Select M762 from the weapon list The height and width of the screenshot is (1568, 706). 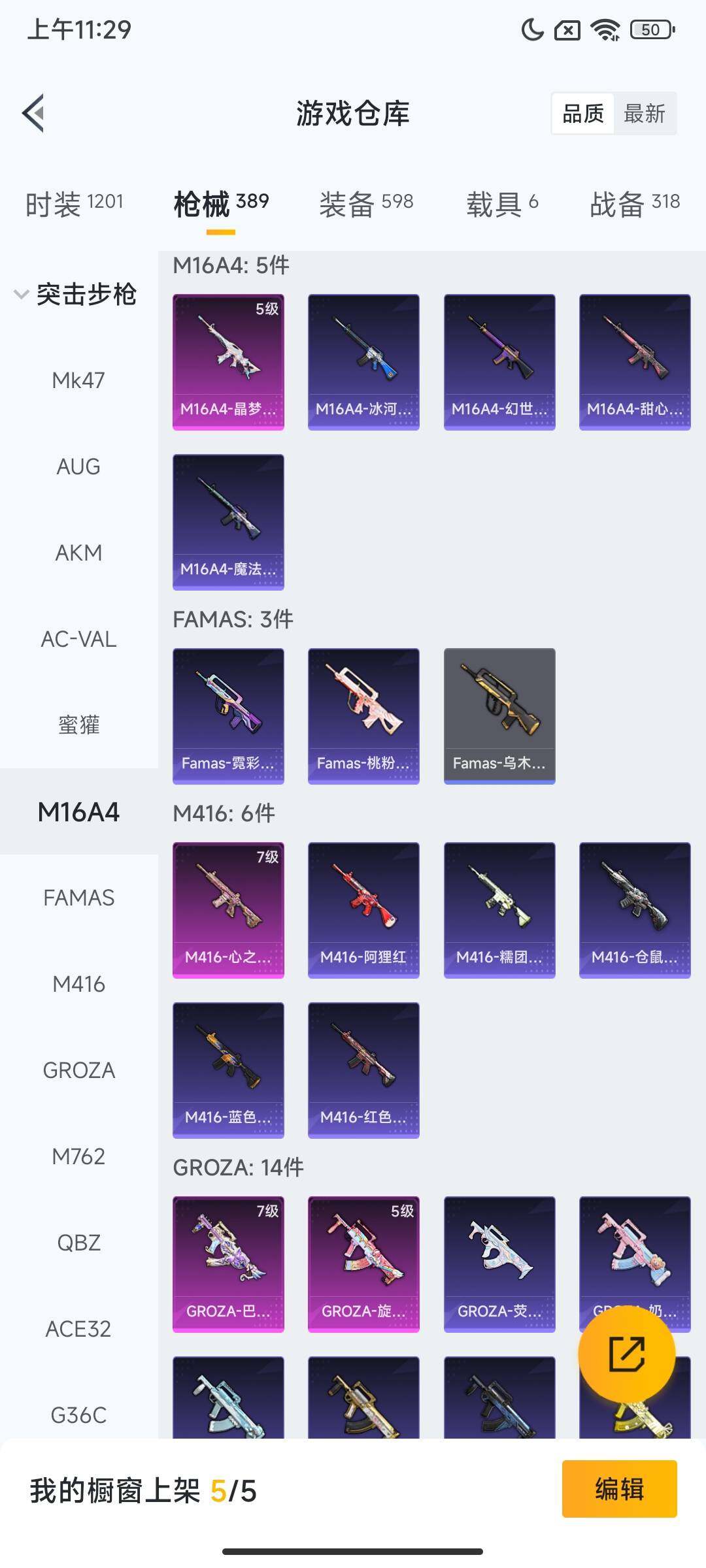[78, 1156]
